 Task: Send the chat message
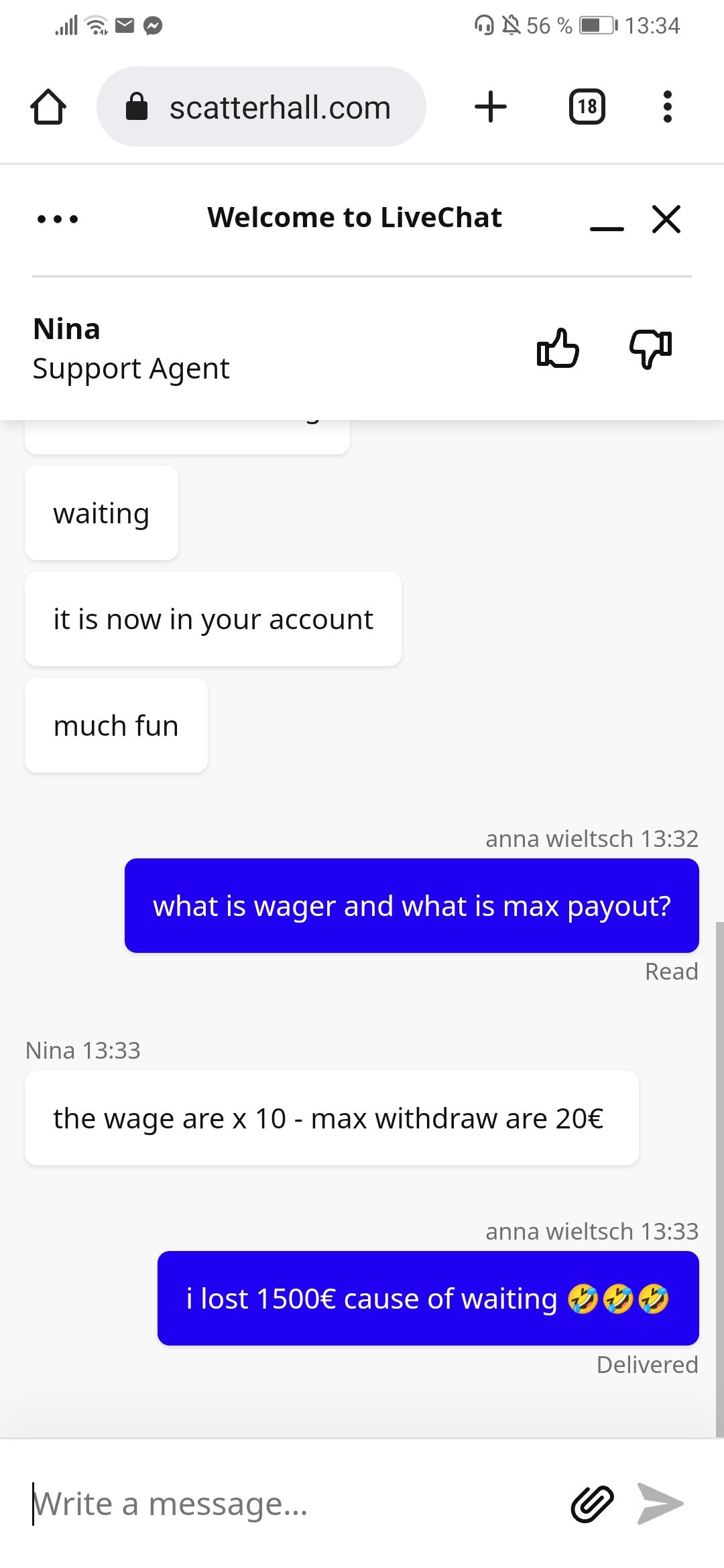(x=660, y=1503)
